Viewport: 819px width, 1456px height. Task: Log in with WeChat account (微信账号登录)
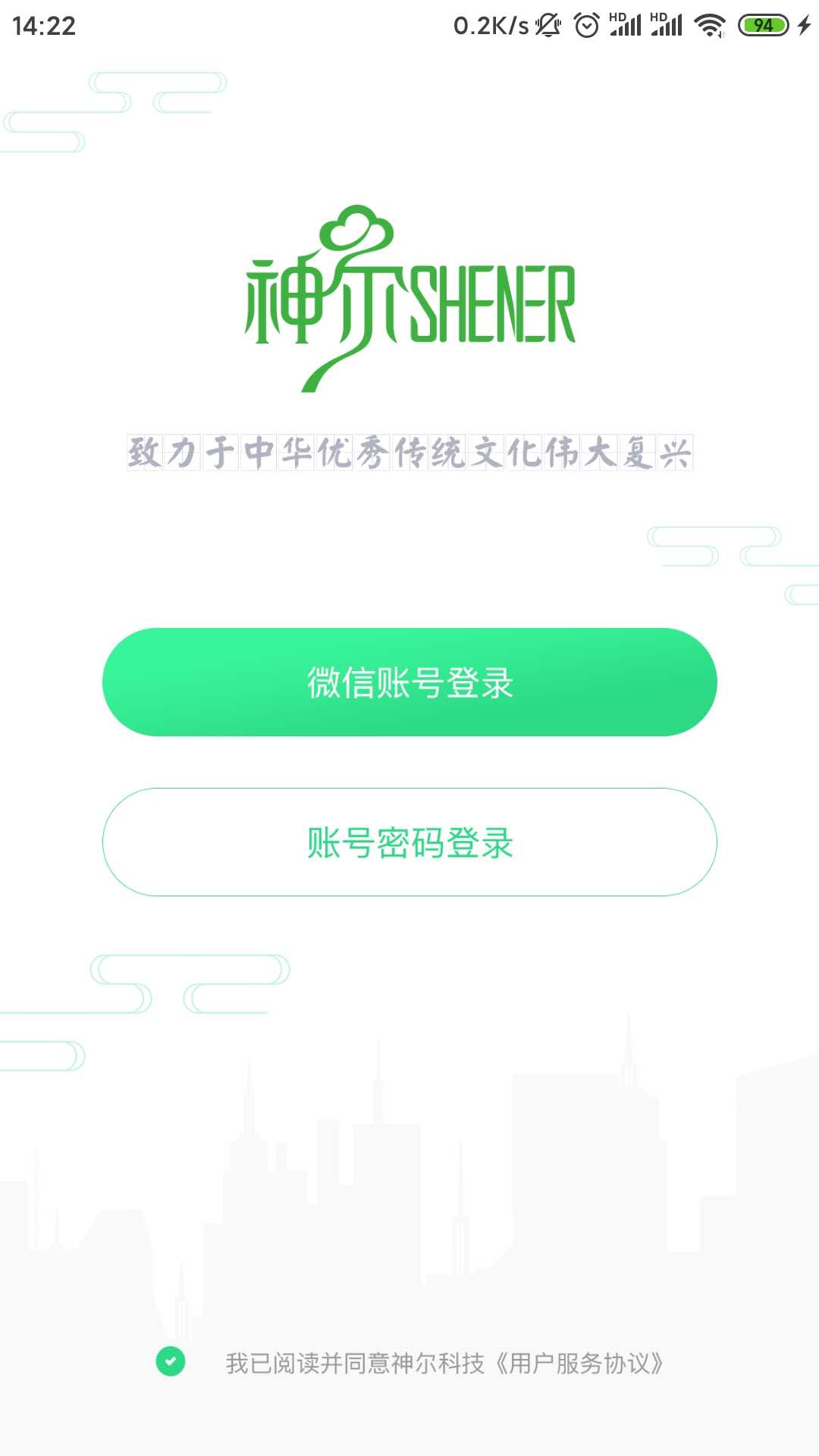click(409, 682)
